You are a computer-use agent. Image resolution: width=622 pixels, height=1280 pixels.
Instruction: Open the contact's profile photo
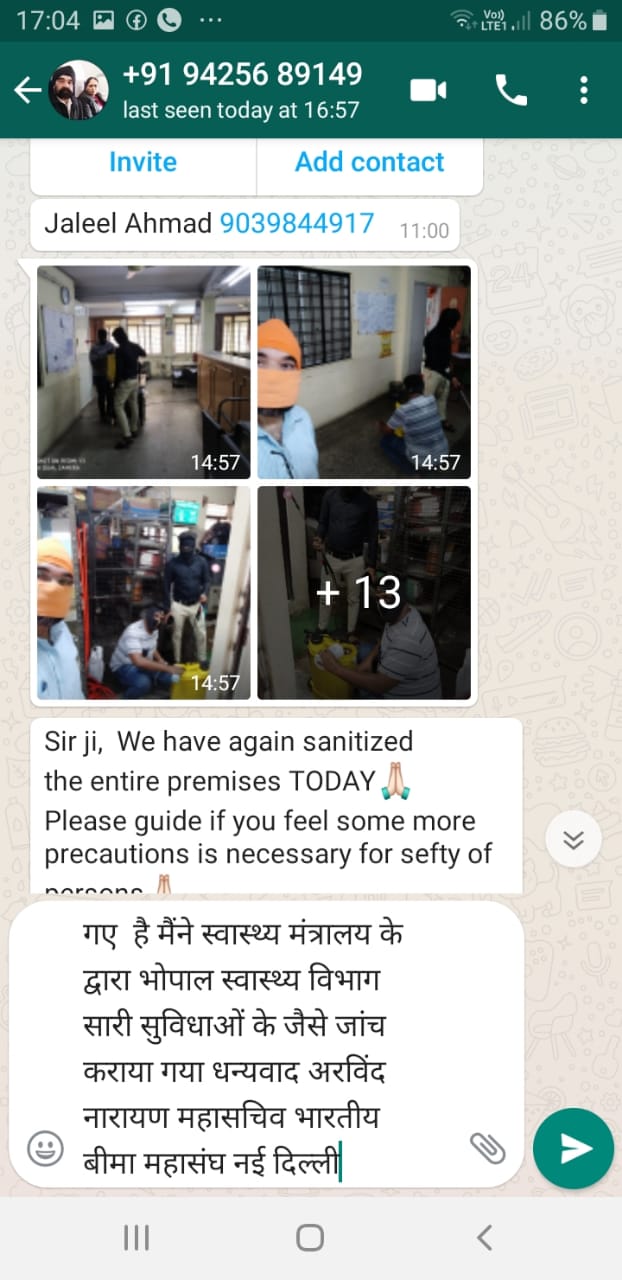tap(79, 91)
